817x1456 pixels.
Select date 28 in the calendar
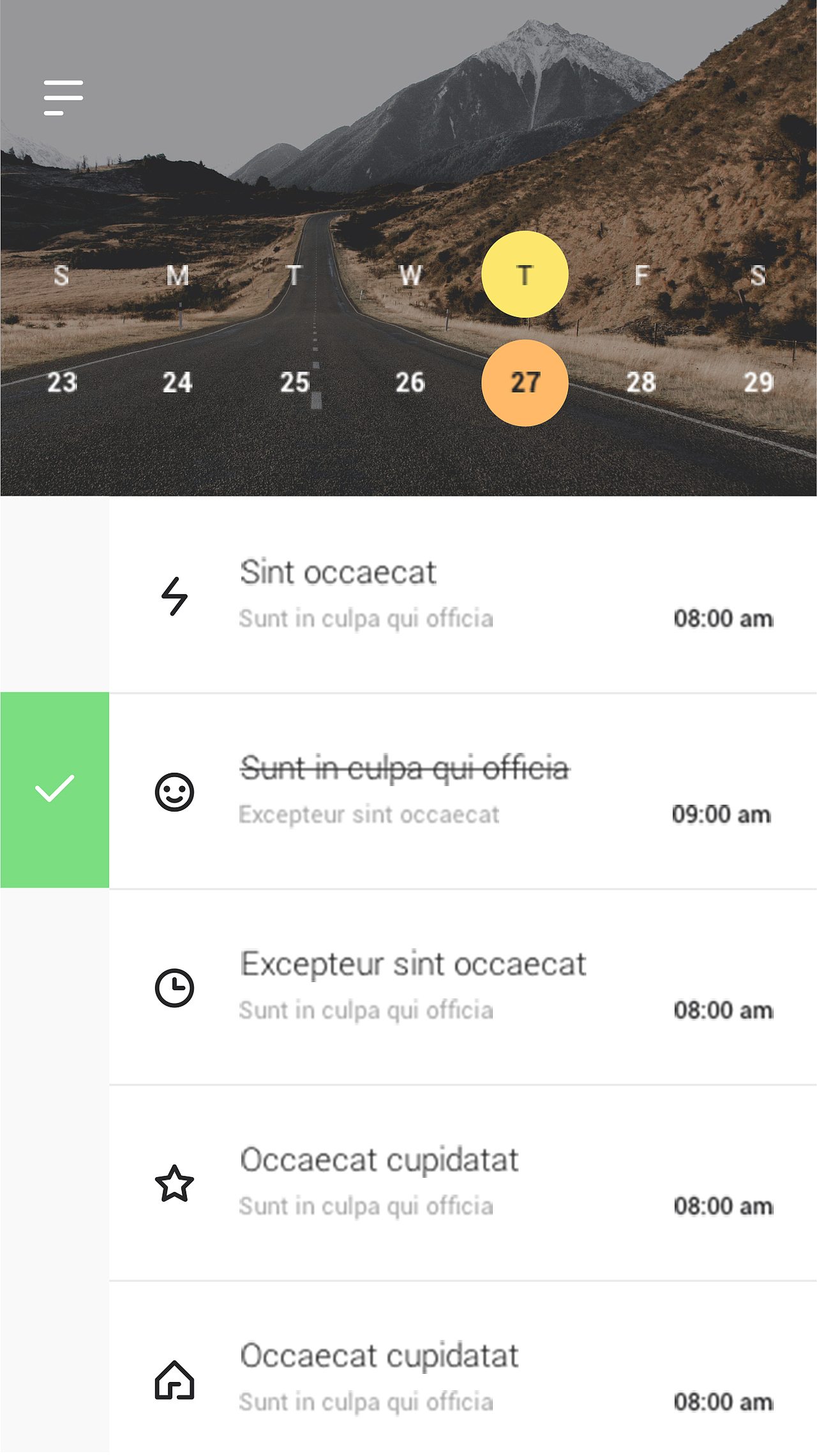click(x=641, y=382)
